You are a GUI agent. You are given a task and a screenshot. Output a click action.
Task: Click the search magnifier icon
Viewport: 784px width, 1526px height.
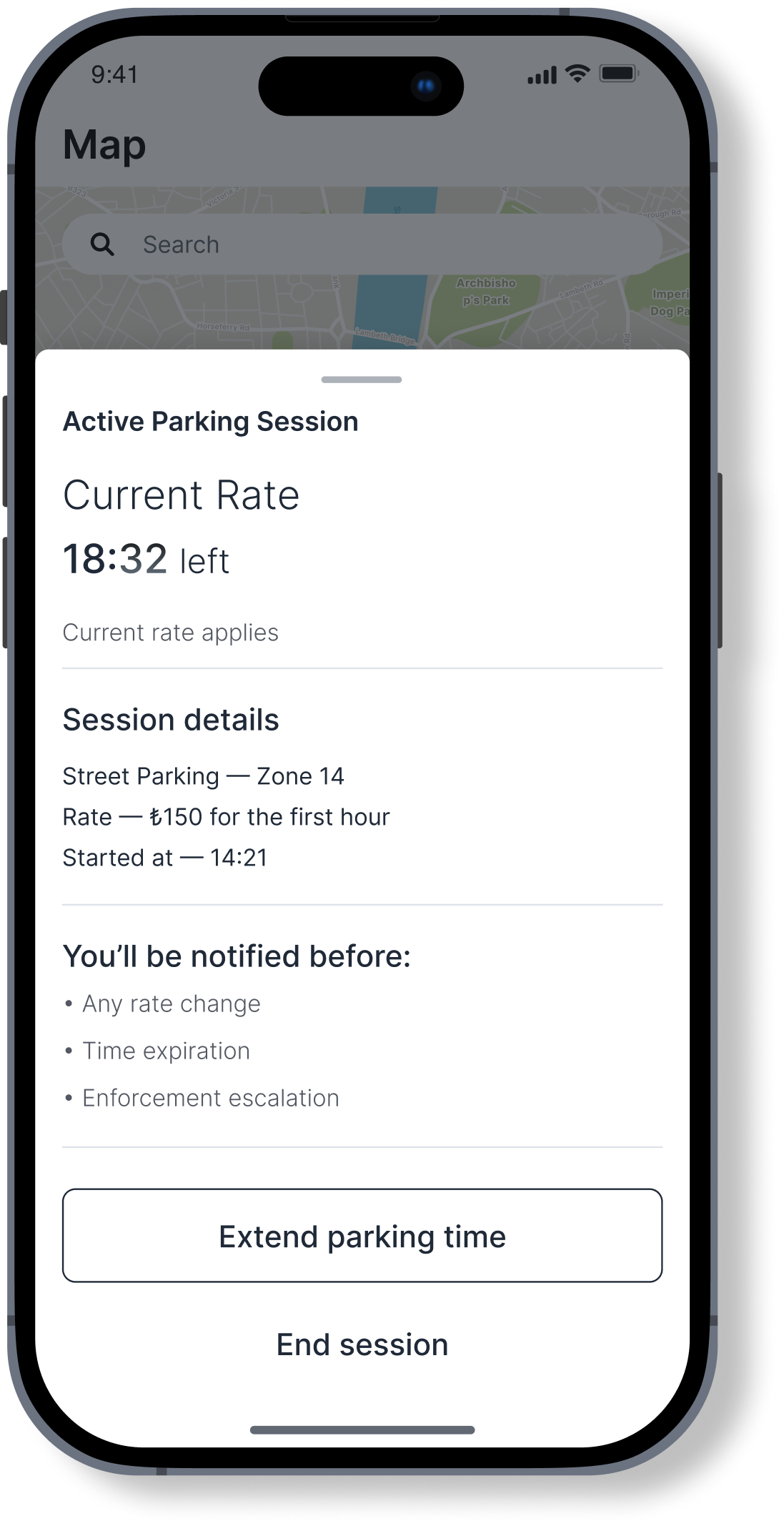[104, 244]
